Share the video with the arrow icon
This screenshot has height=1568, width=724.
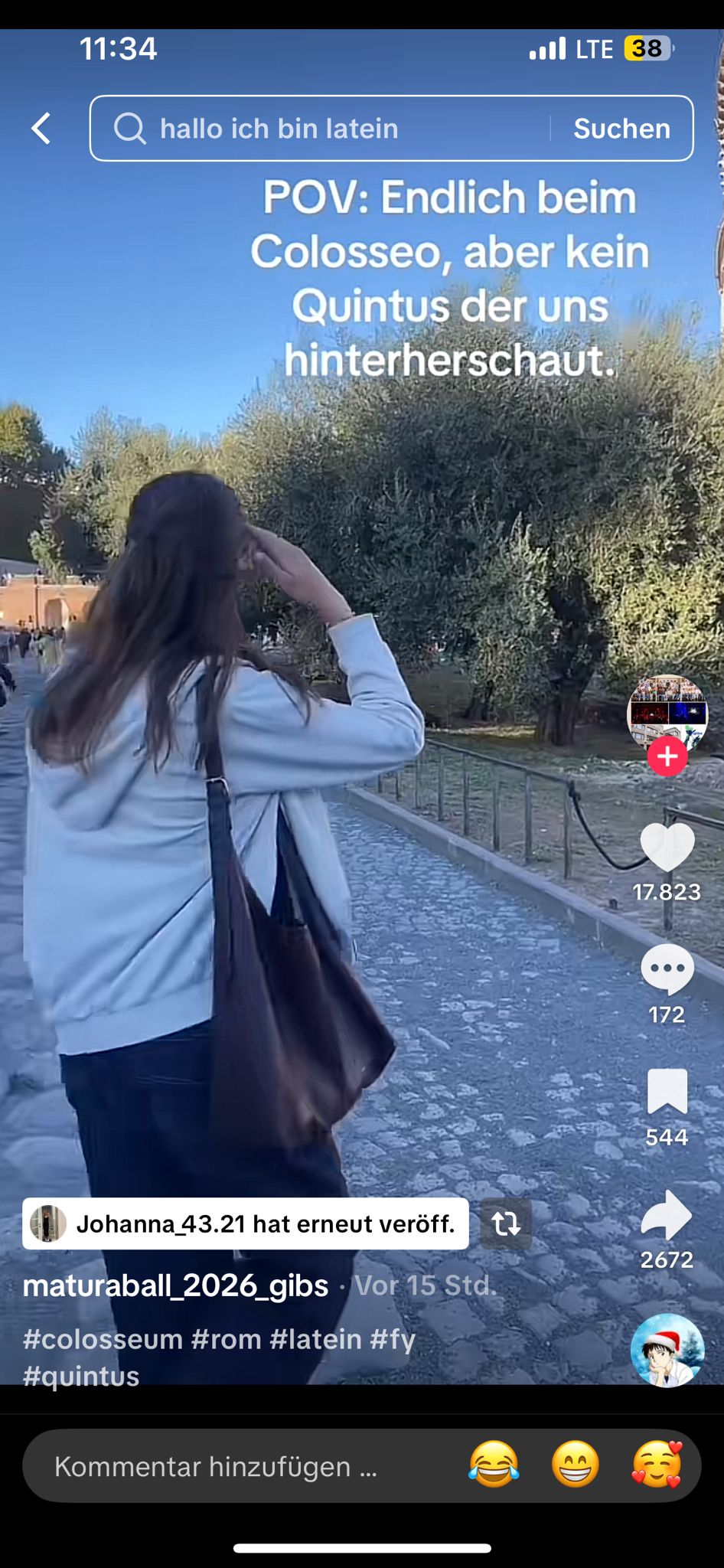pyautogui.click(x=667, y=1215)
